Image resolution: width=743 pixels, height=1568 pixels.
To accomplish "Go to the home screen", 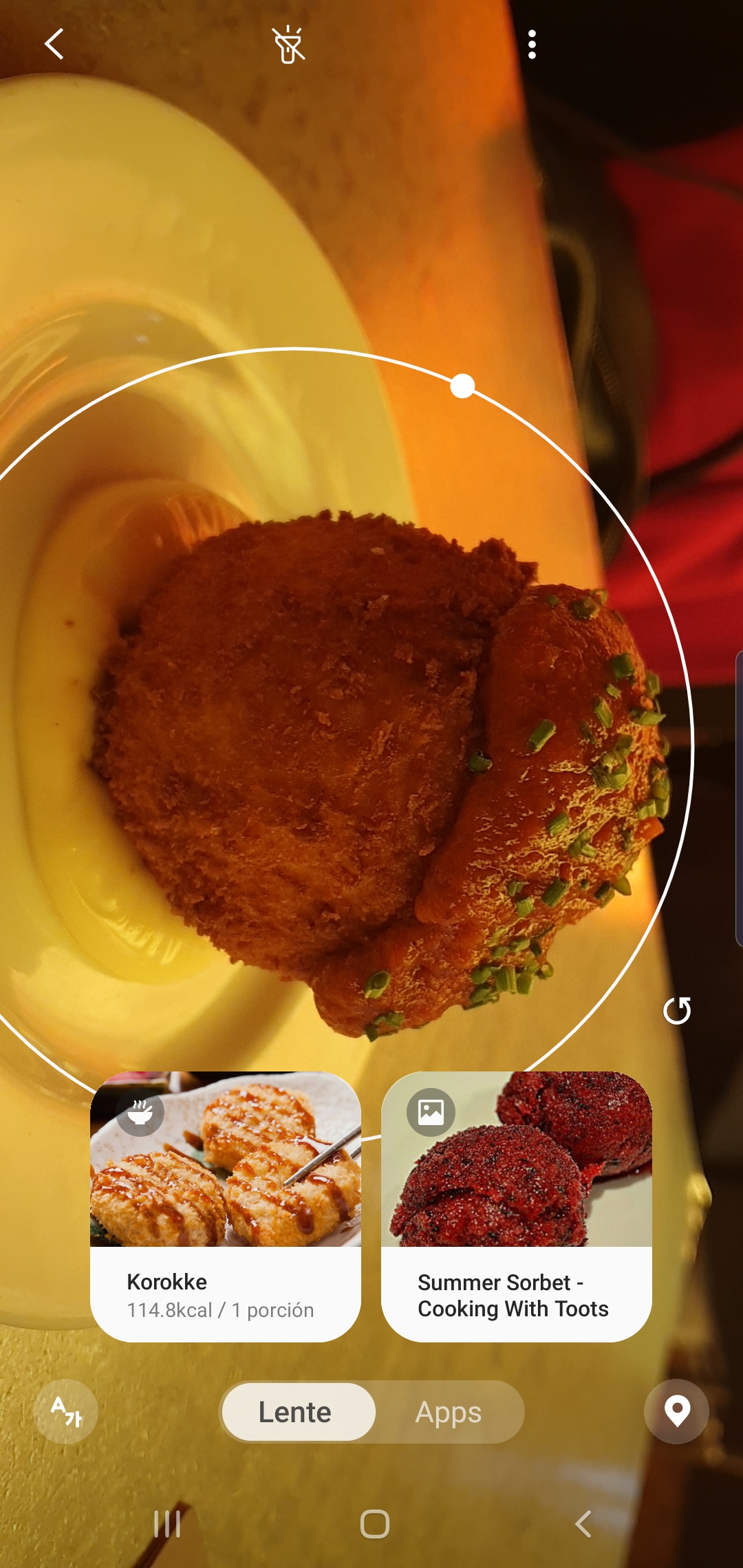I will (374, 1524).
